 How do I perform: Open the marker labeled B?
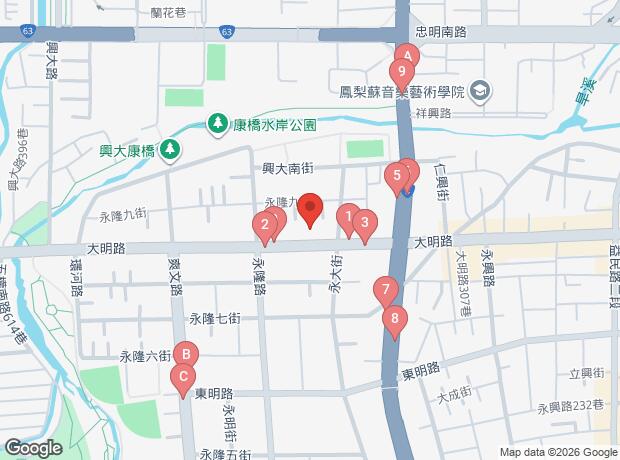(x=186, y=354)
